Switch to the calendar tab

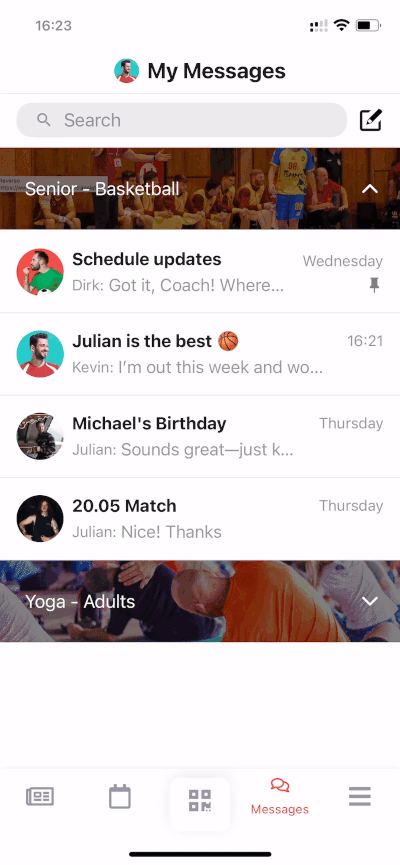[x=120, y=797]
